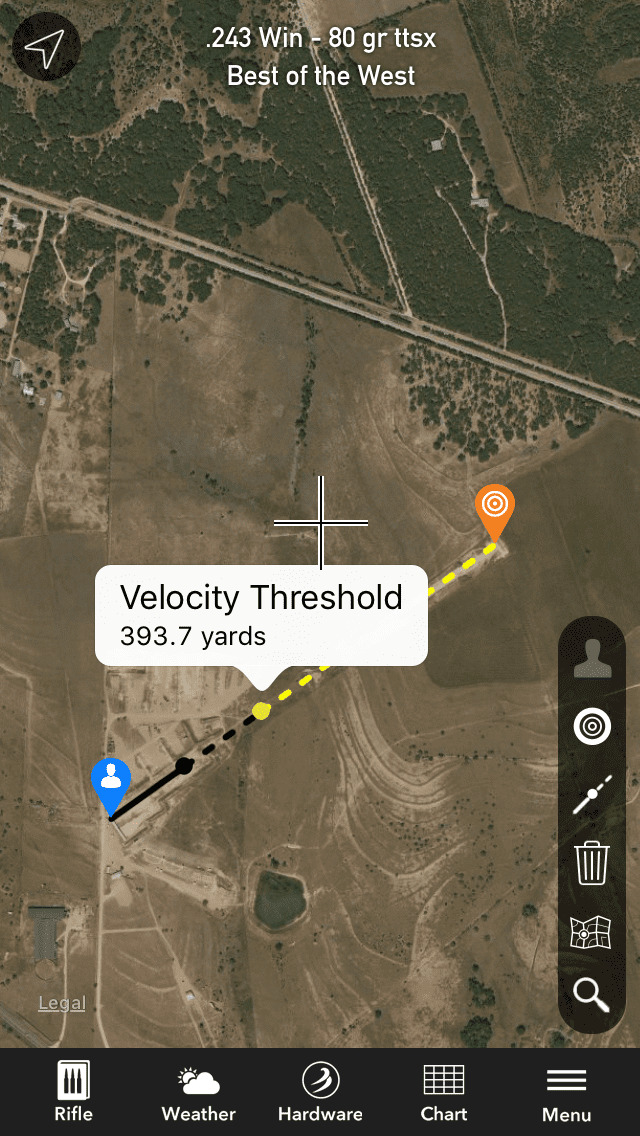
Task: Choose the trajectory line tool
Action: [x=592, y=794]
